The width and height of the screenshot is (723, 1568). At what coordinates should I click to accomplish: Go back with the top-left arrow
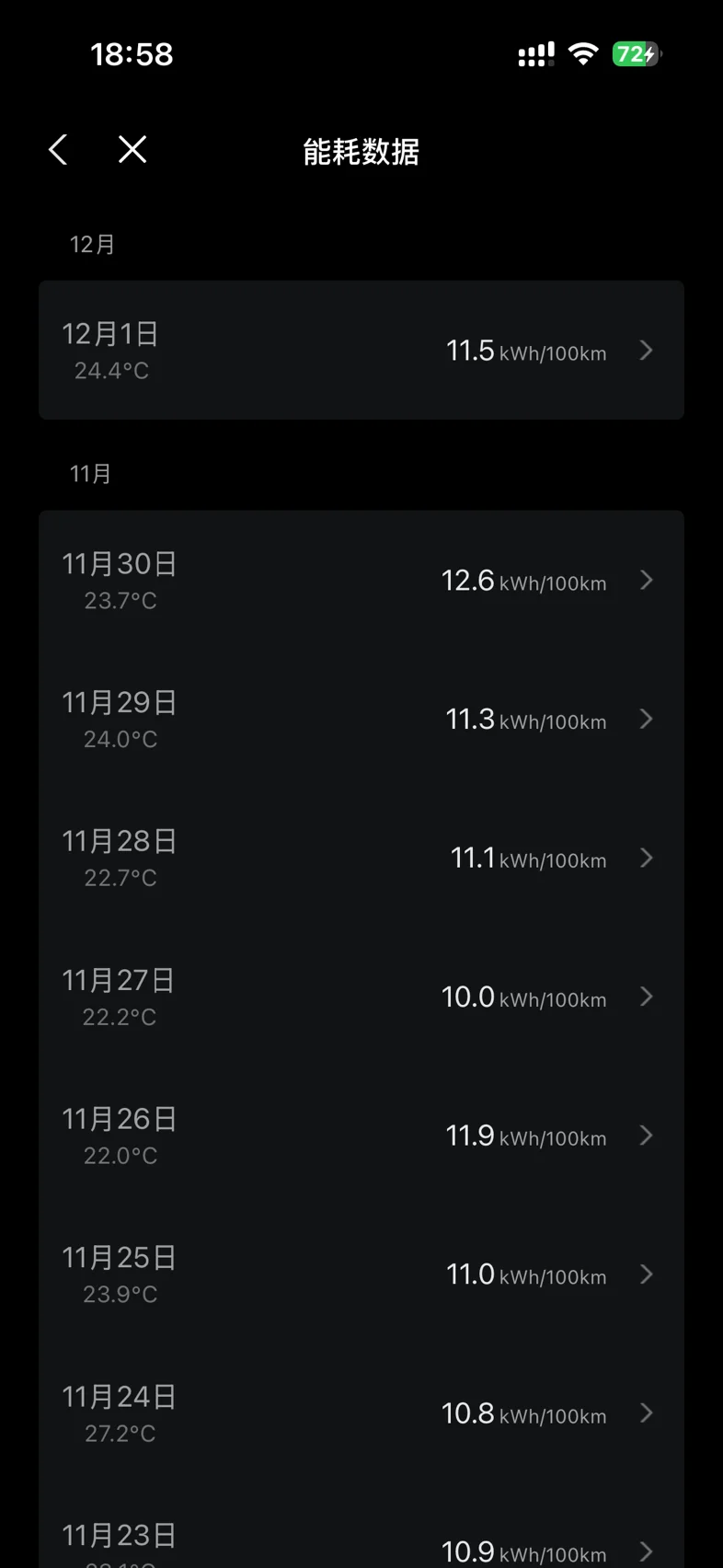tap(58, 150)
